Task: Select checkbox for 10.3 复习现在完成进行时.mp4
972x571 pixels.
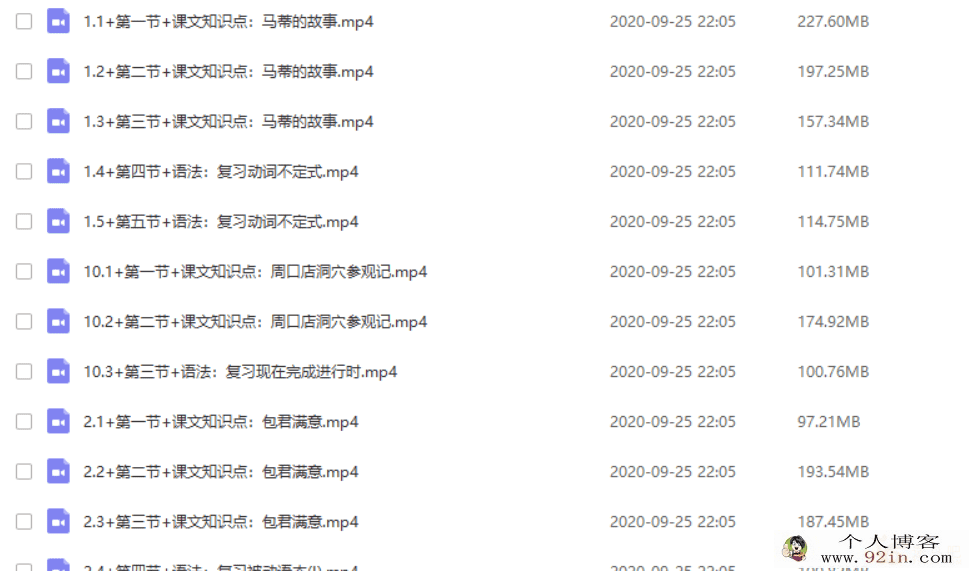Action: click(x=24, y=372)
